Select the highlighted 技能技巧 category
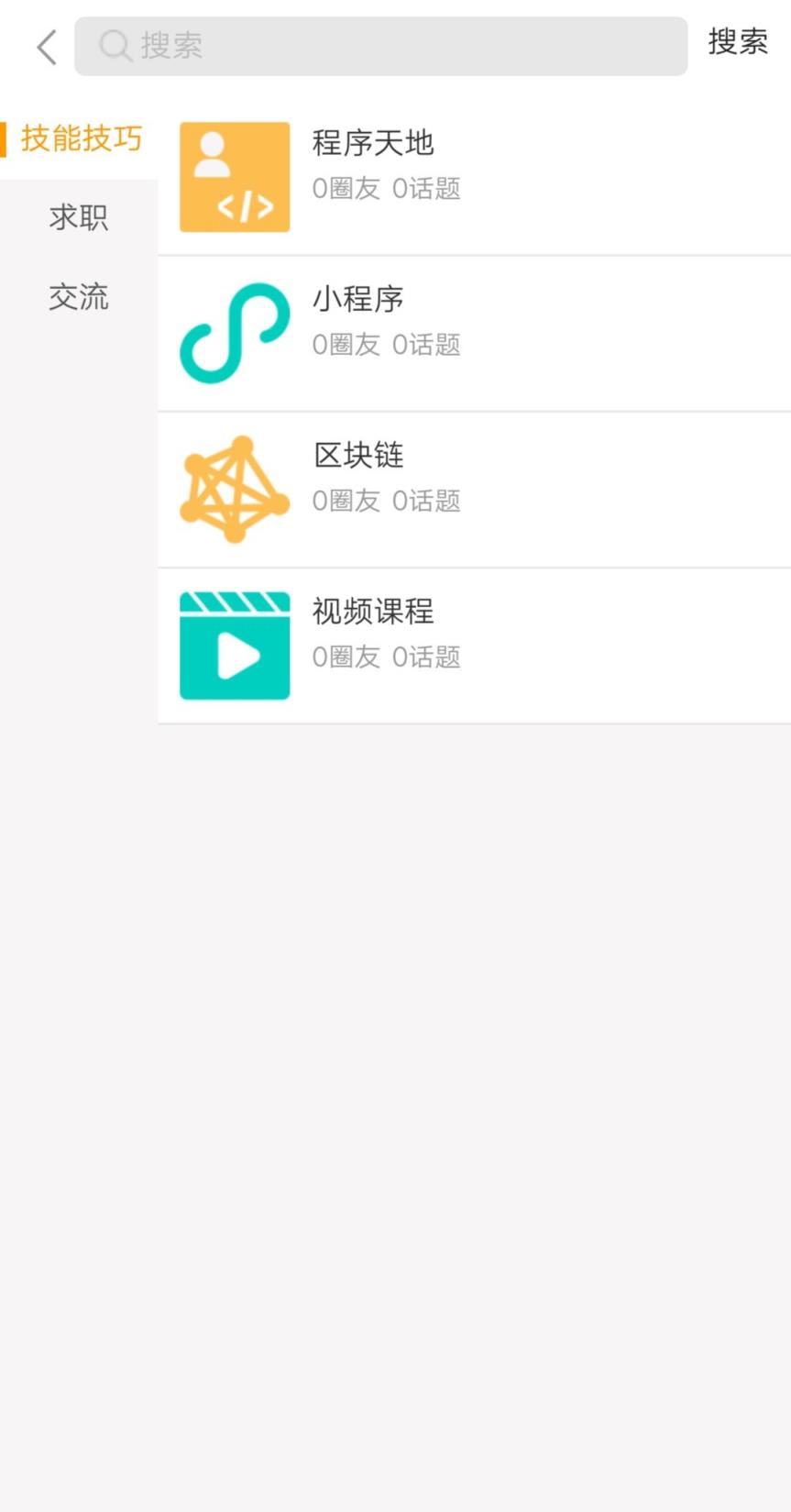The height and width of the screenshot is (1512, 791). pos(78,139)
